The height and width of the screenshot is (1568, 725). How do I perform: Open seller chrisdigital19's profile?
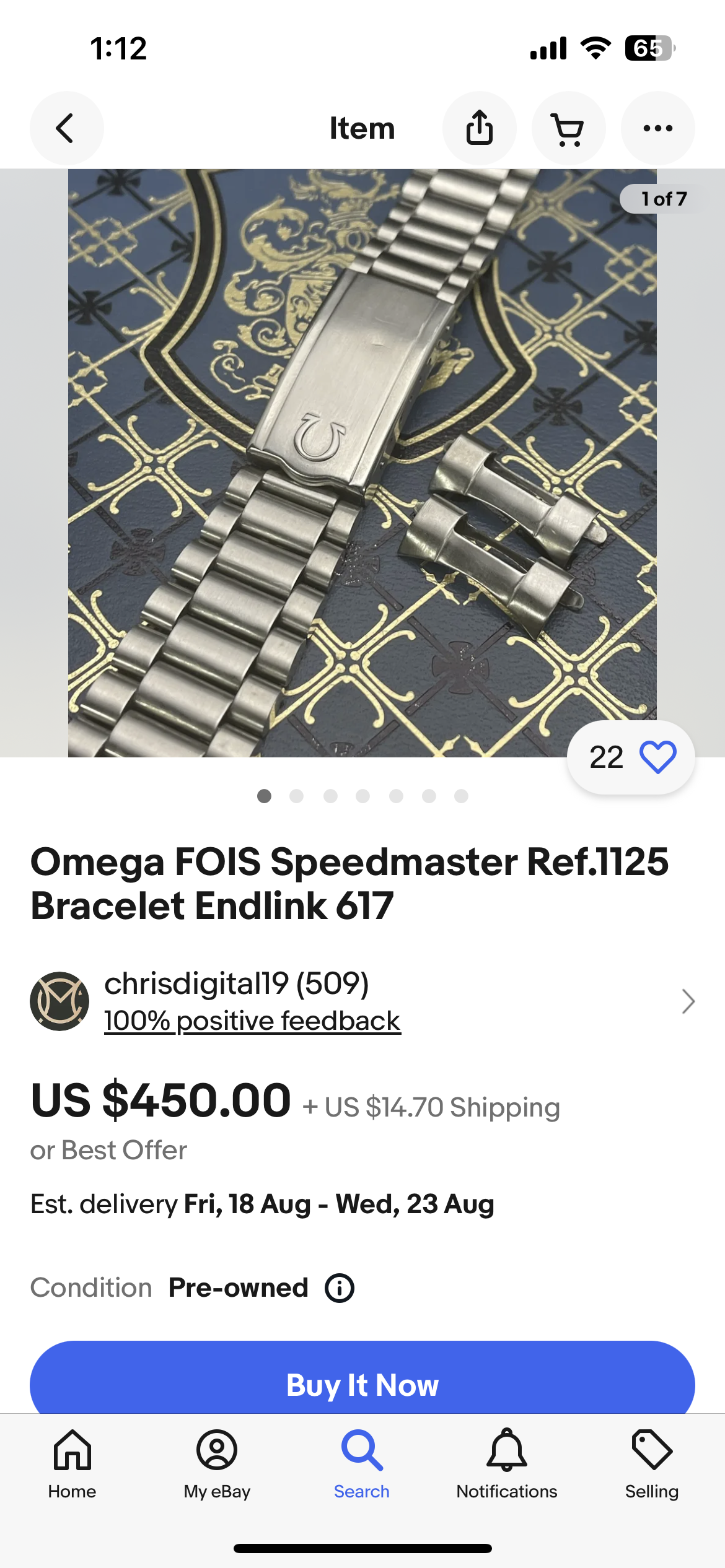click(235, 983)
